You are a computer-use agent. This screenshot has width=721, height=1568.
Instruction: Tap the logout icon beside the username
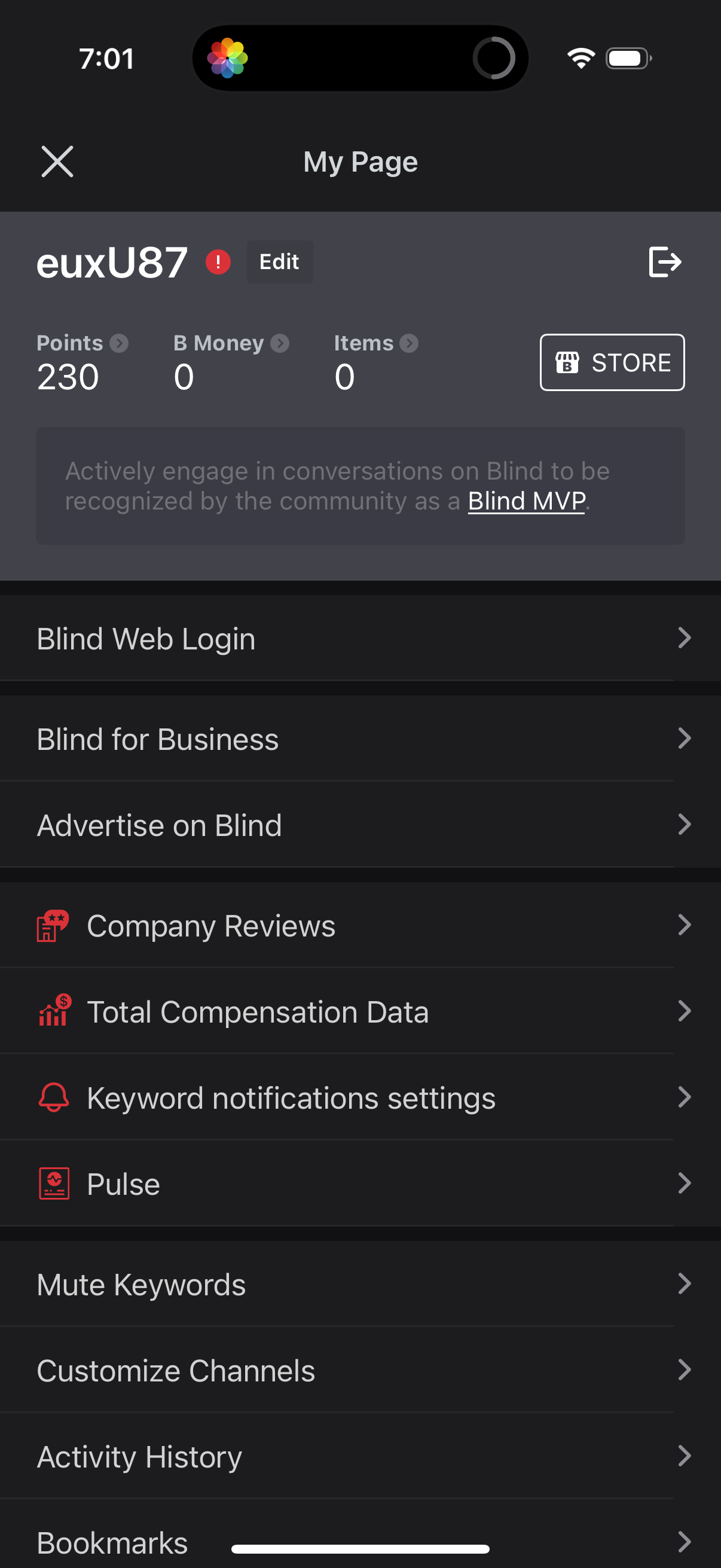click(665, 262)
